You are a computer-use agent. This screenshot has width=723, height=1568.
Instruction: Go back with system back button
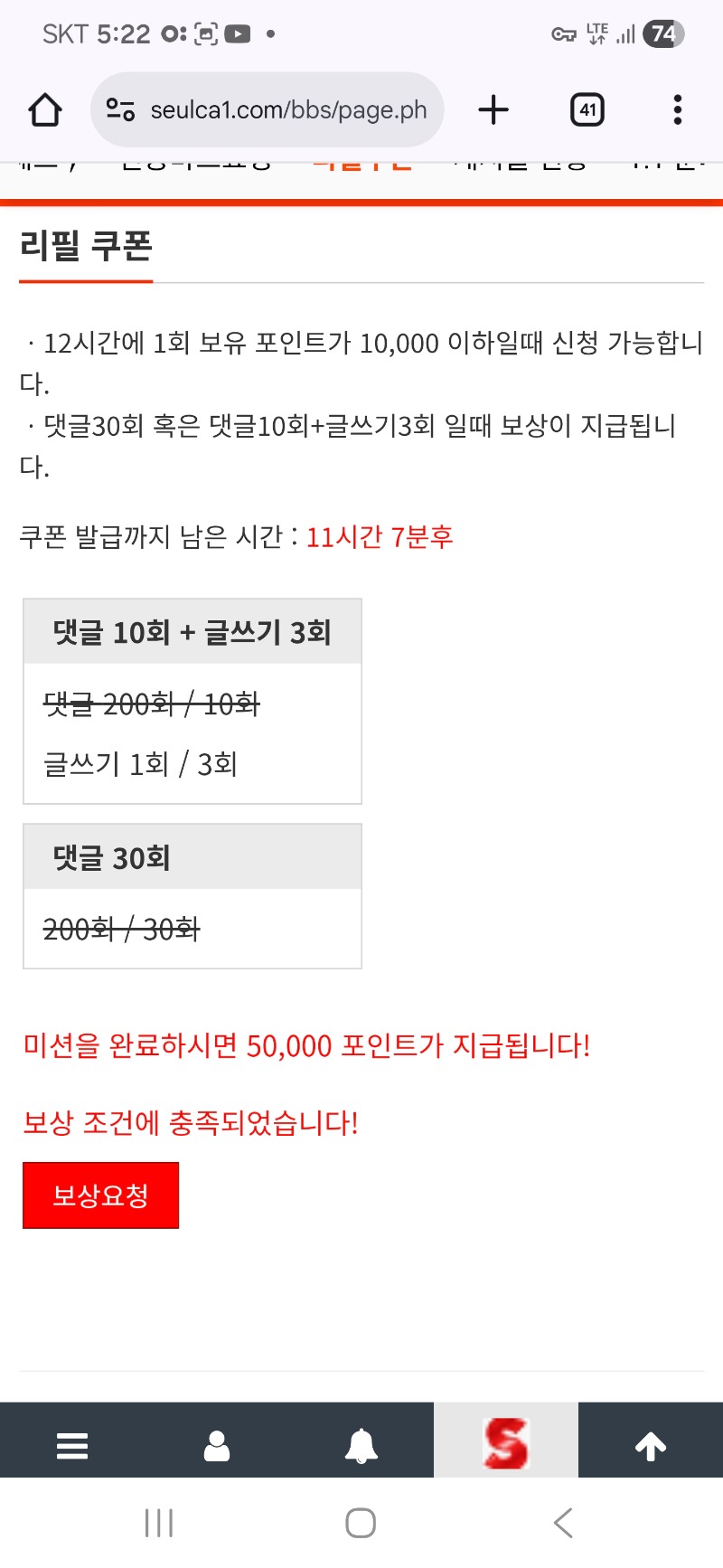pos(563,1523)
